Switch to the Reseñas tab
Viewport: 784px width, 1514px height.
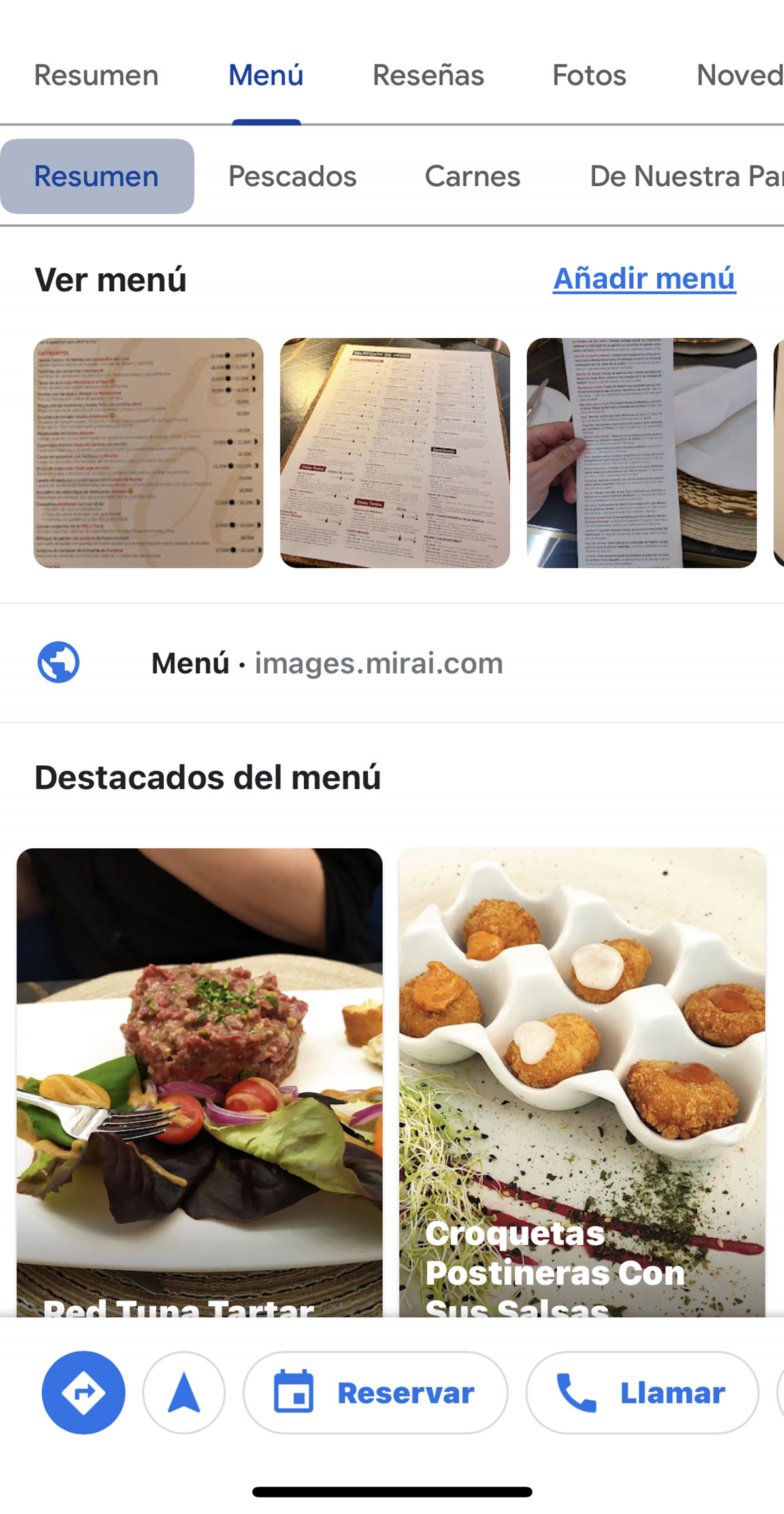pos(428,74)
